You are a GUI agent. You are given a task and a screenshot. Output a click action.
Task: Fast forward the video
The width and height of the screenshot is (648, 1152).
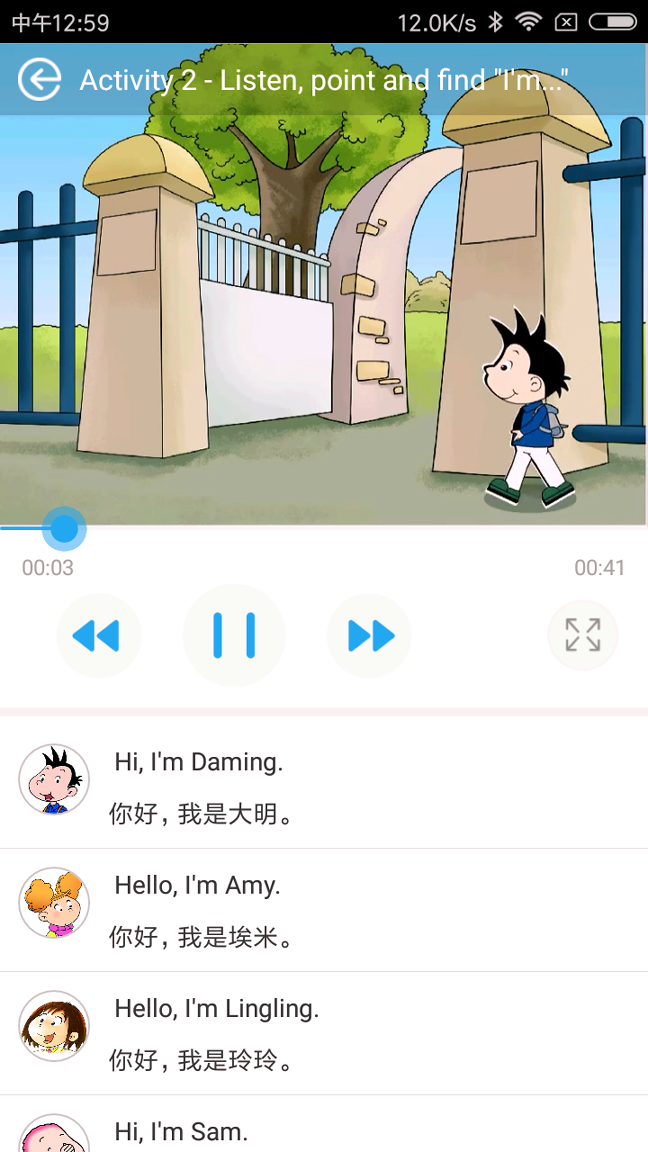(x=370, y=635)
